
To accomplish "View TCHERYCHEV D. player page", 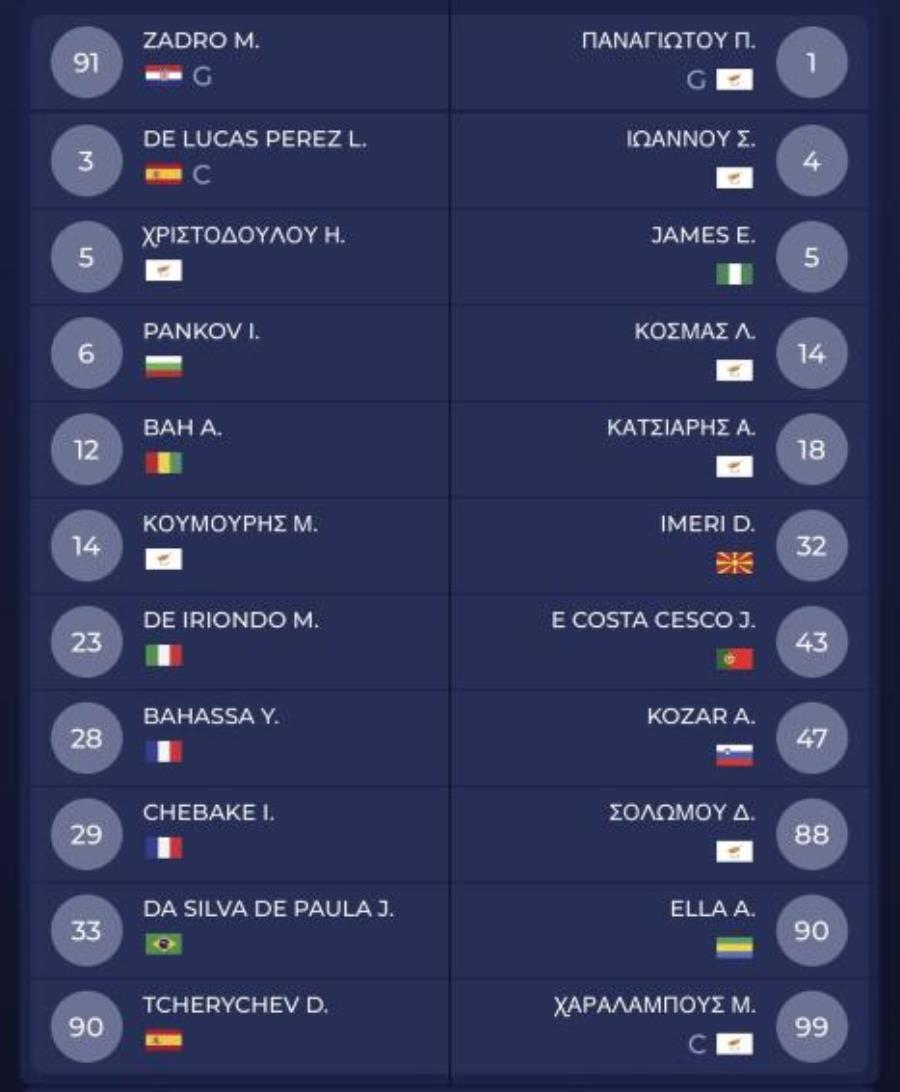I will [x=235, y=1005].
